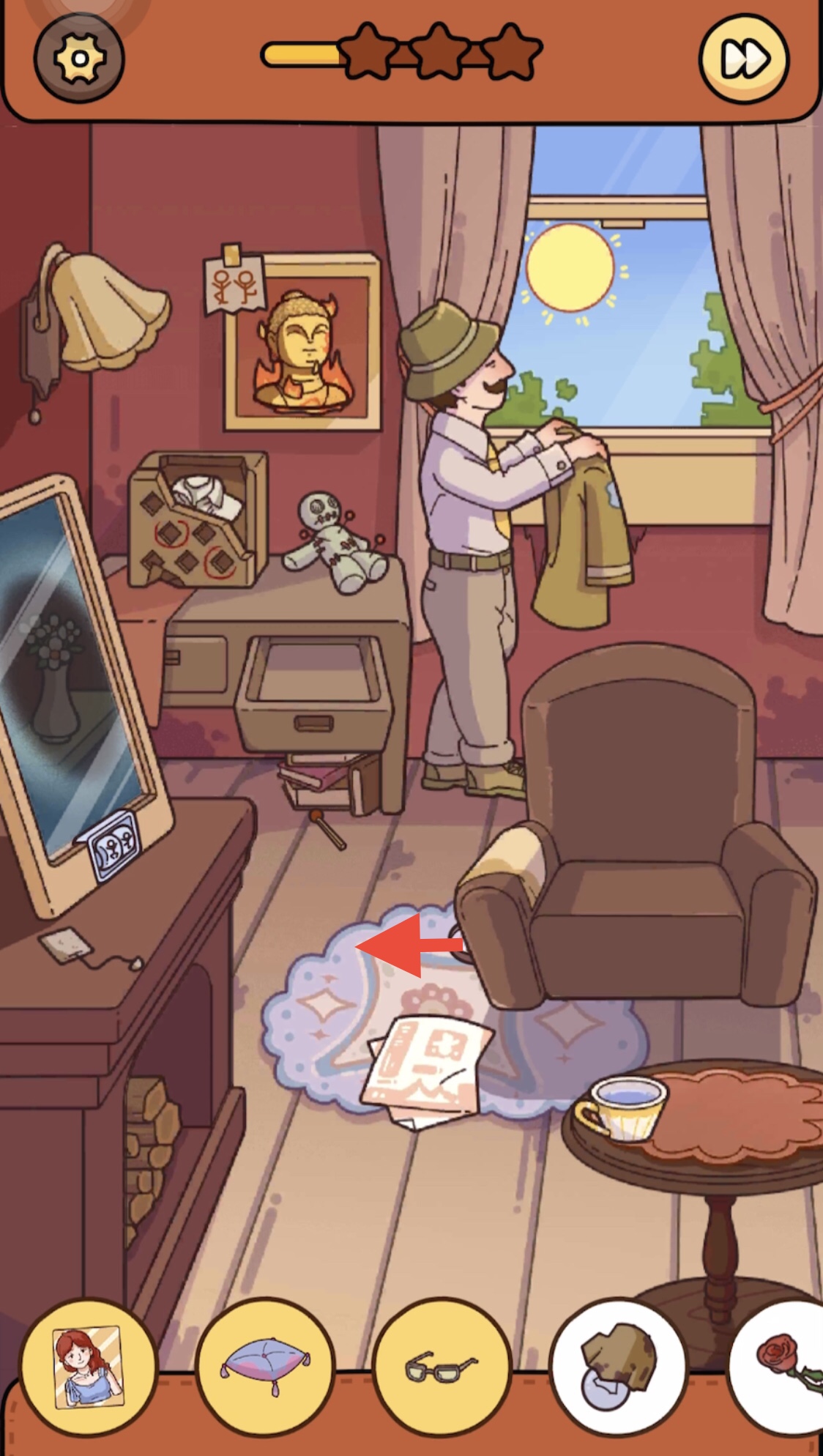This screenshot has height=1456, width=823.
Task: Select the woman's photo item
Action: pyautogui.click(x=89, y=1367)
